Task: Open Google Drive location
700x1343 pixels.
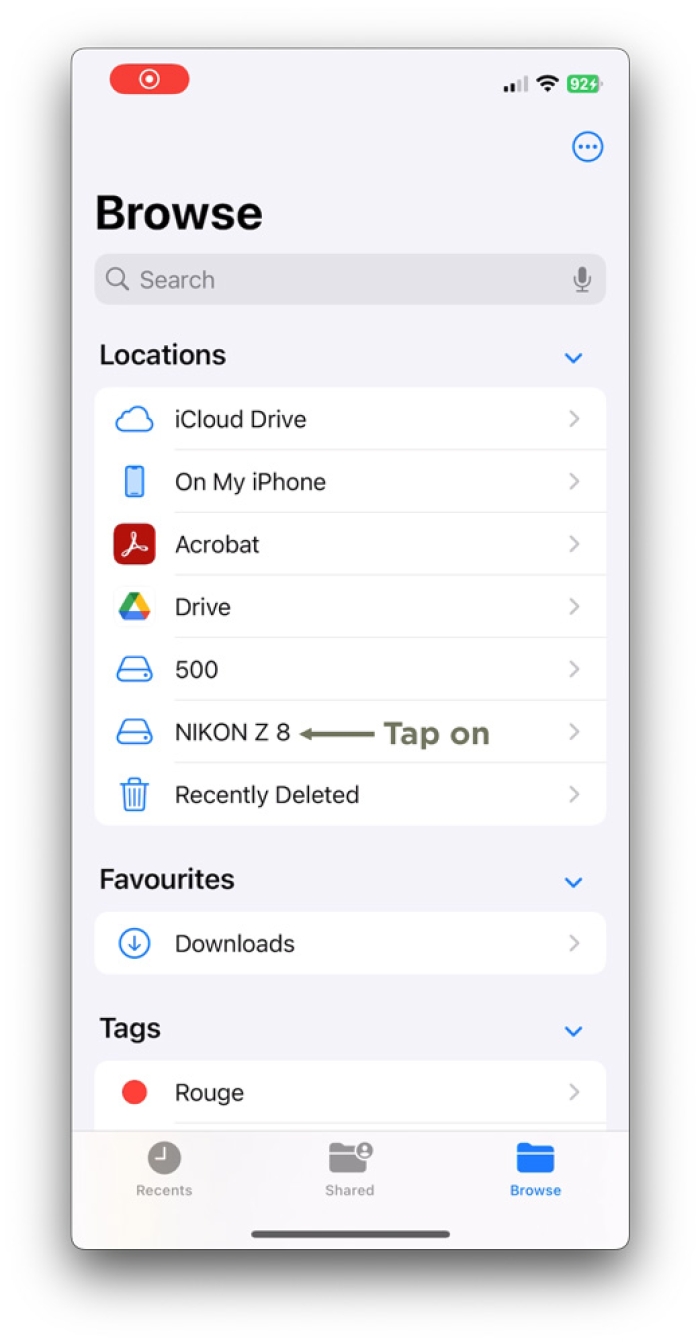Action: click(x=350, y=607)
